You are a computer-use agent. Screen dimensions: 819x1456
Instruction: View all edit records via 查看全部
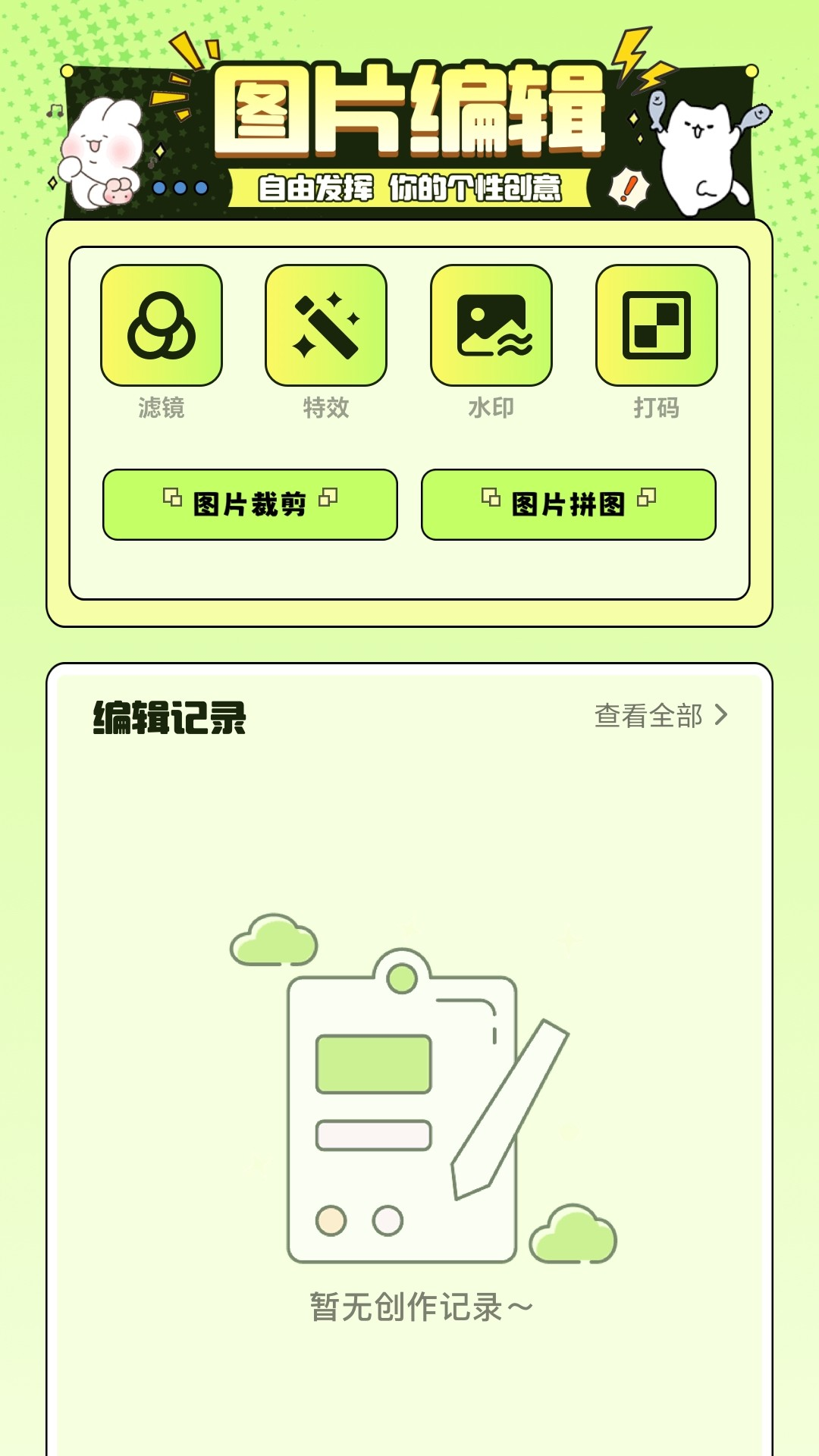[651, 716]
